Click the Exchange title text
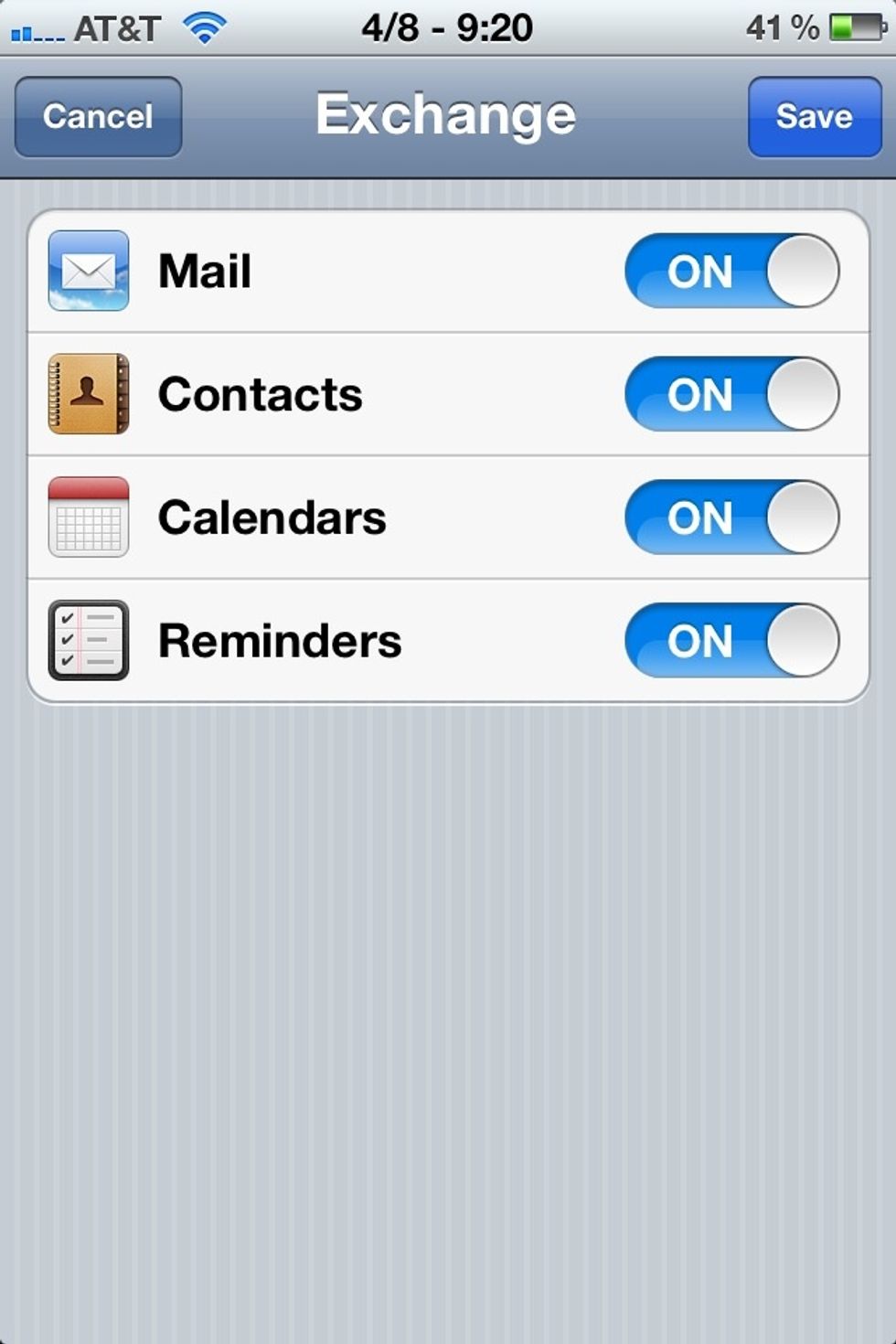Image resolution: width=896 pixels, height=1344 pixels. [x=446, y=113]
